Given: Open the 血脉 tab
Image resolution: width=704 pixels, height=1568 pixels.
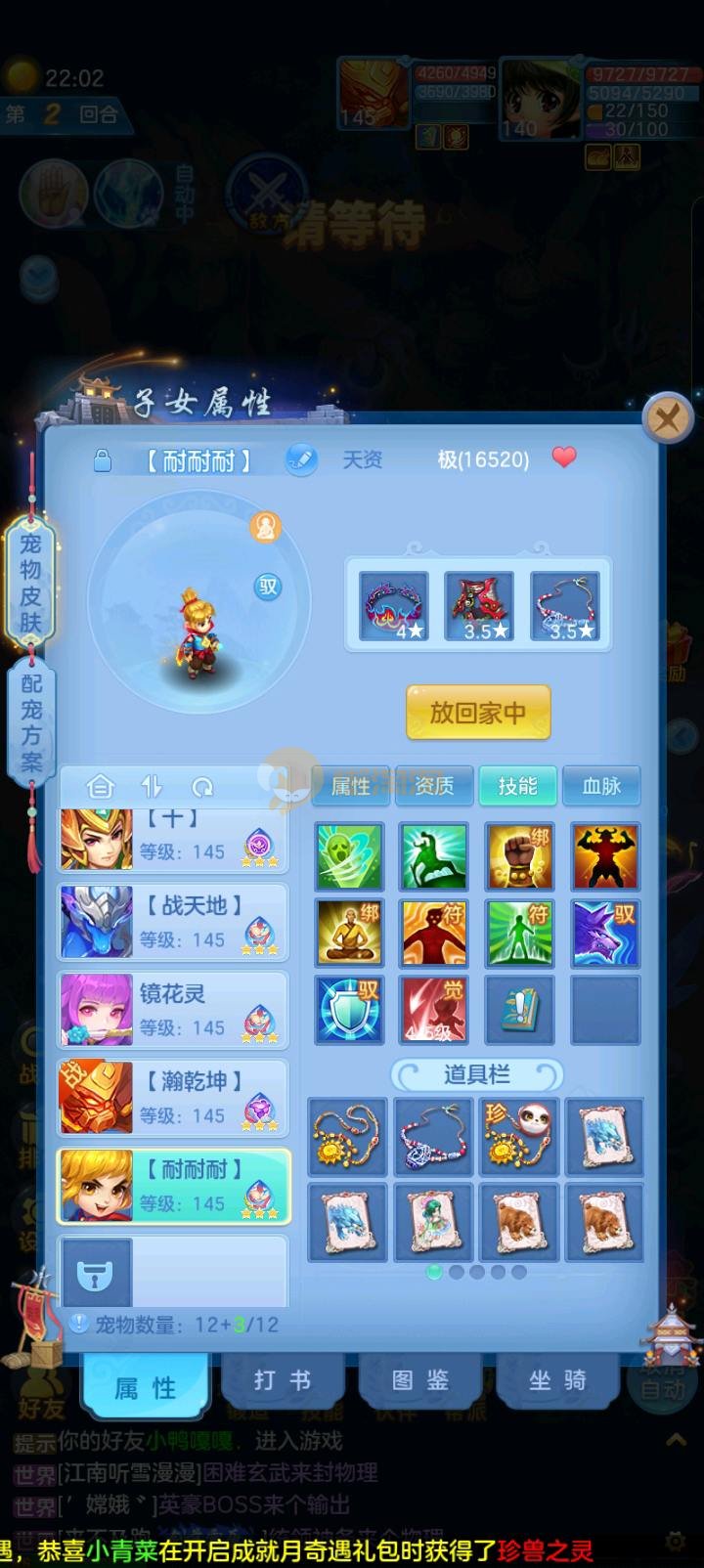Looking at the screenshot, I should coord(601,787).
